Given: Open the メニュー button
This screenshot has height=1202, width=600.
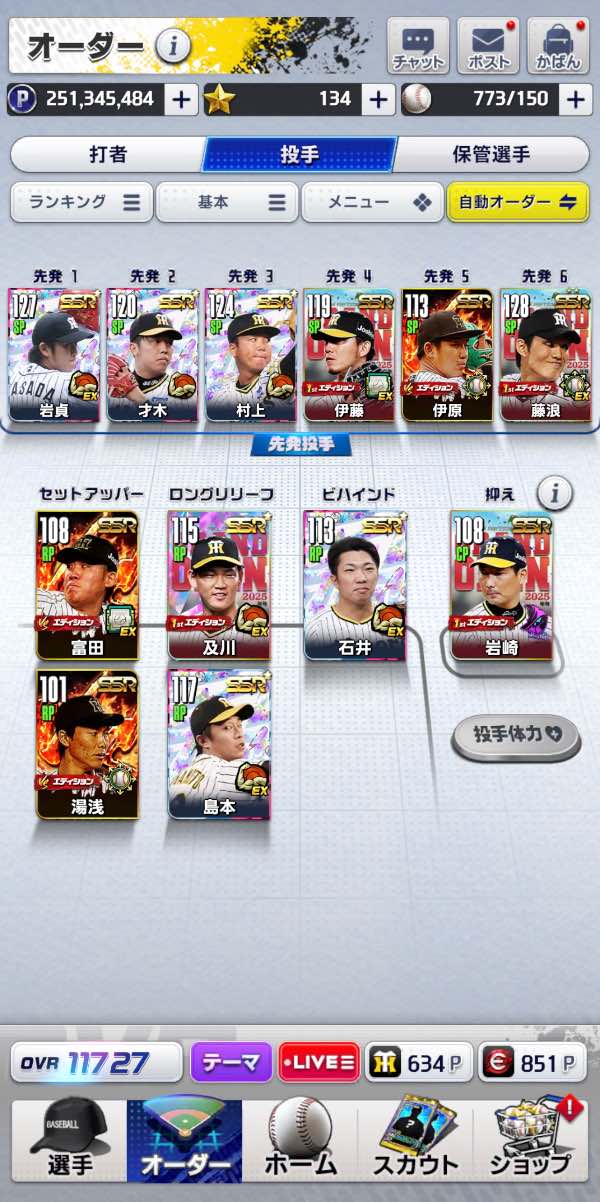Looking at the screenshot, I should [x=372, y=202].
